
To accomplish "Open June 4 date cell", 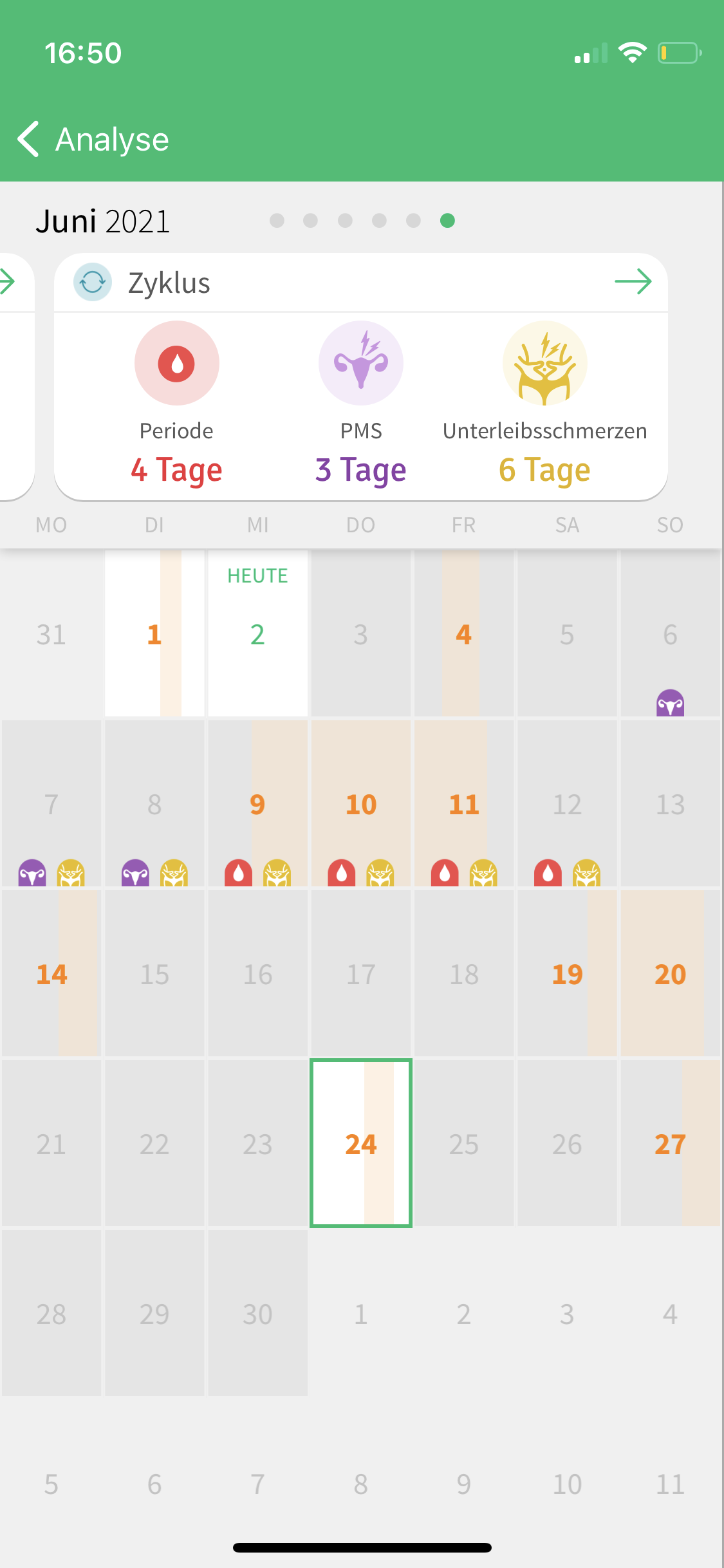I will tap(463, 633).
